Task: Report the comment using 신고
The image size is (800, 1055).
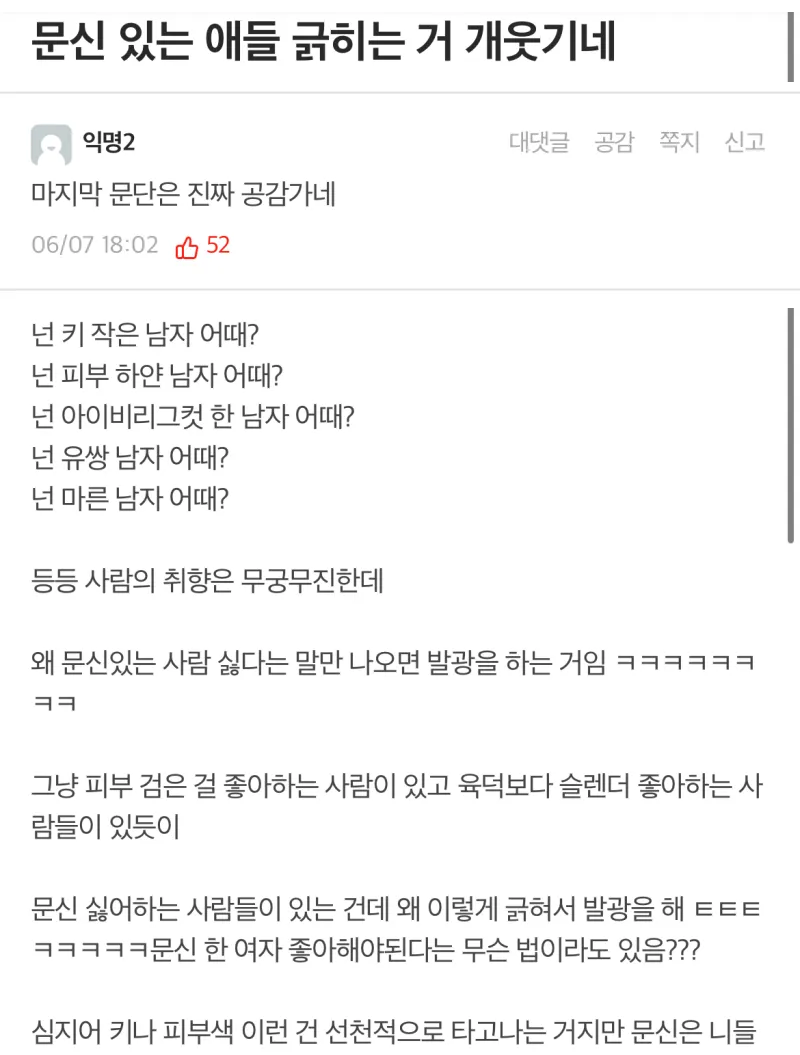Action: click(x=745, y=143)
